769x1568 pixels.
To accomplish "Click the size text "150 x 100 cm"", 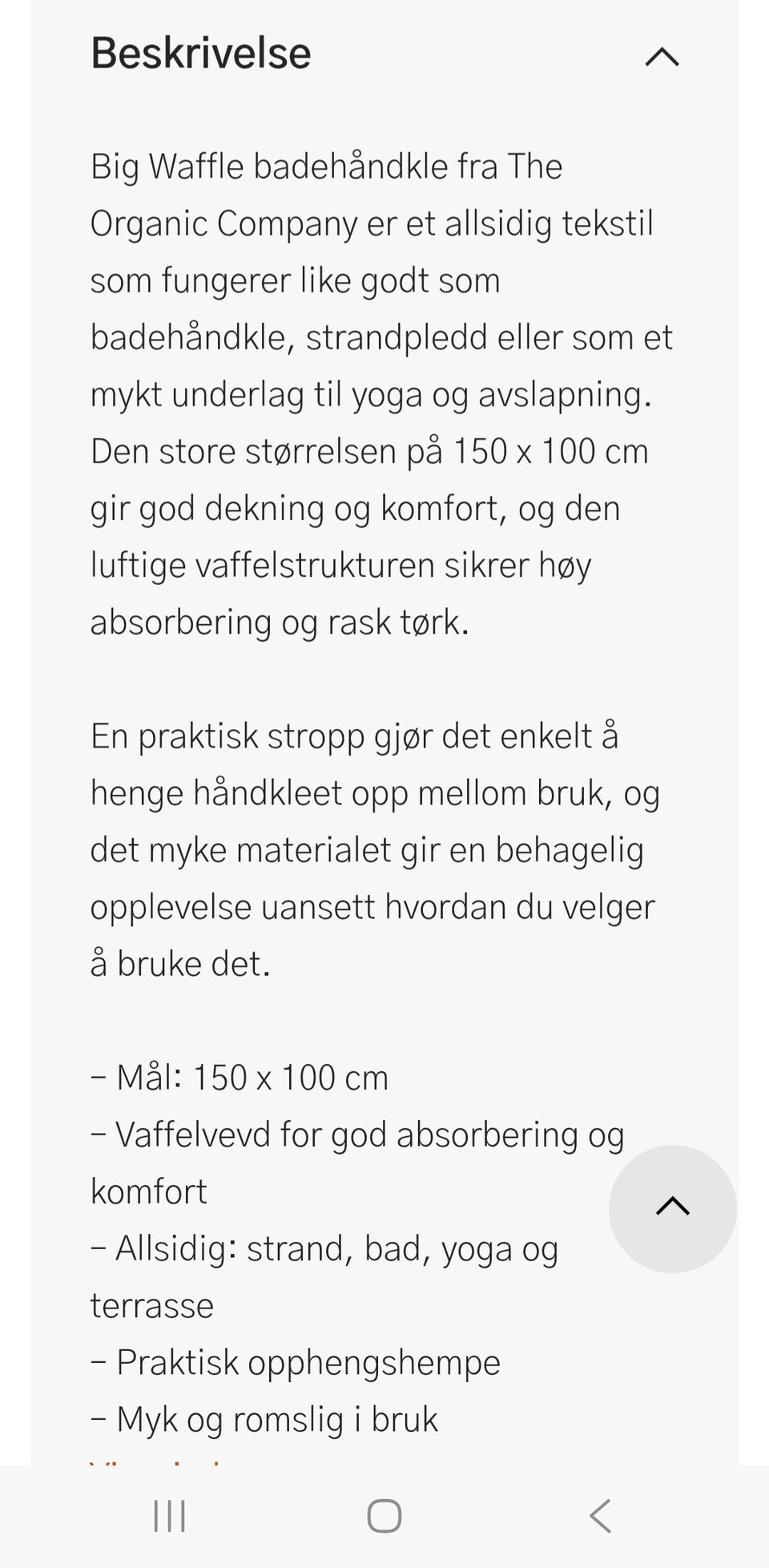I will pyautogui.click(x=550, y=450).
